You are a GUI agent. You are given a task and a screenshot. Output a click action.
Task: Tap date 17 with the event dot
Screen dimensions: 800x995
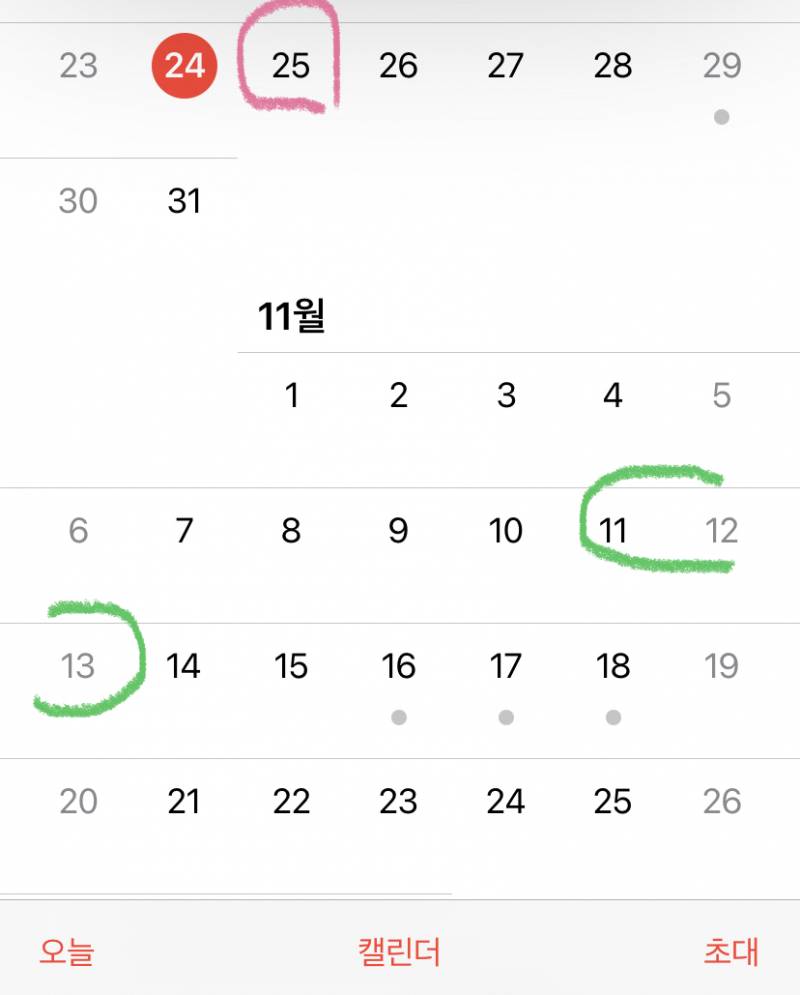pos(507,666)
